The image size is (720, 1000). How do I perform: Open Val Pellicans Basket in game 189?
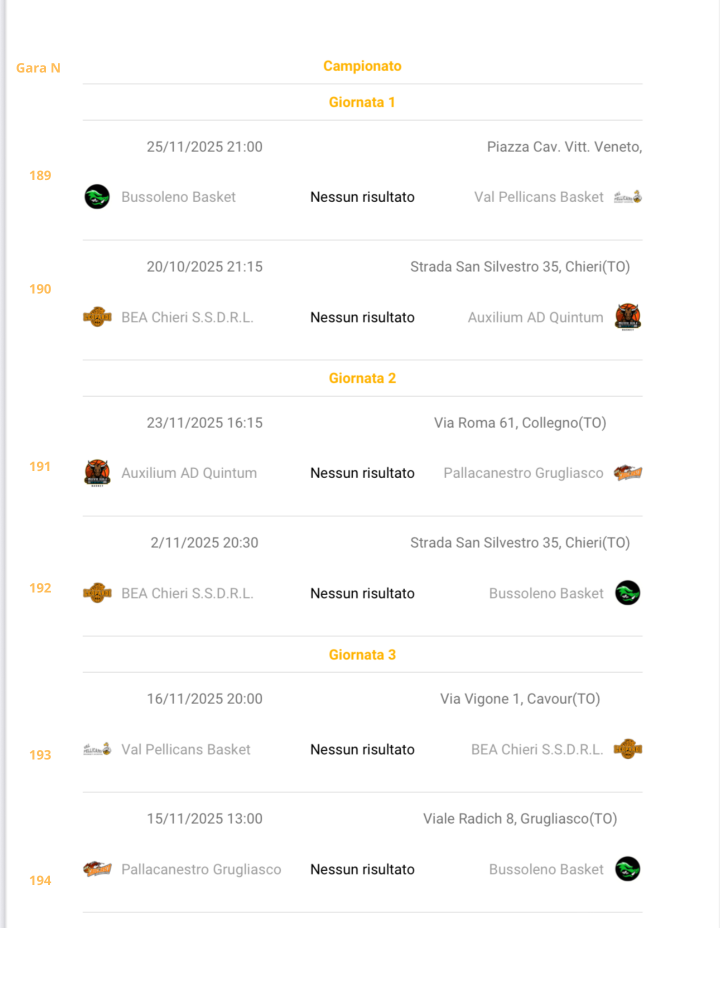(x=539, y=197)
